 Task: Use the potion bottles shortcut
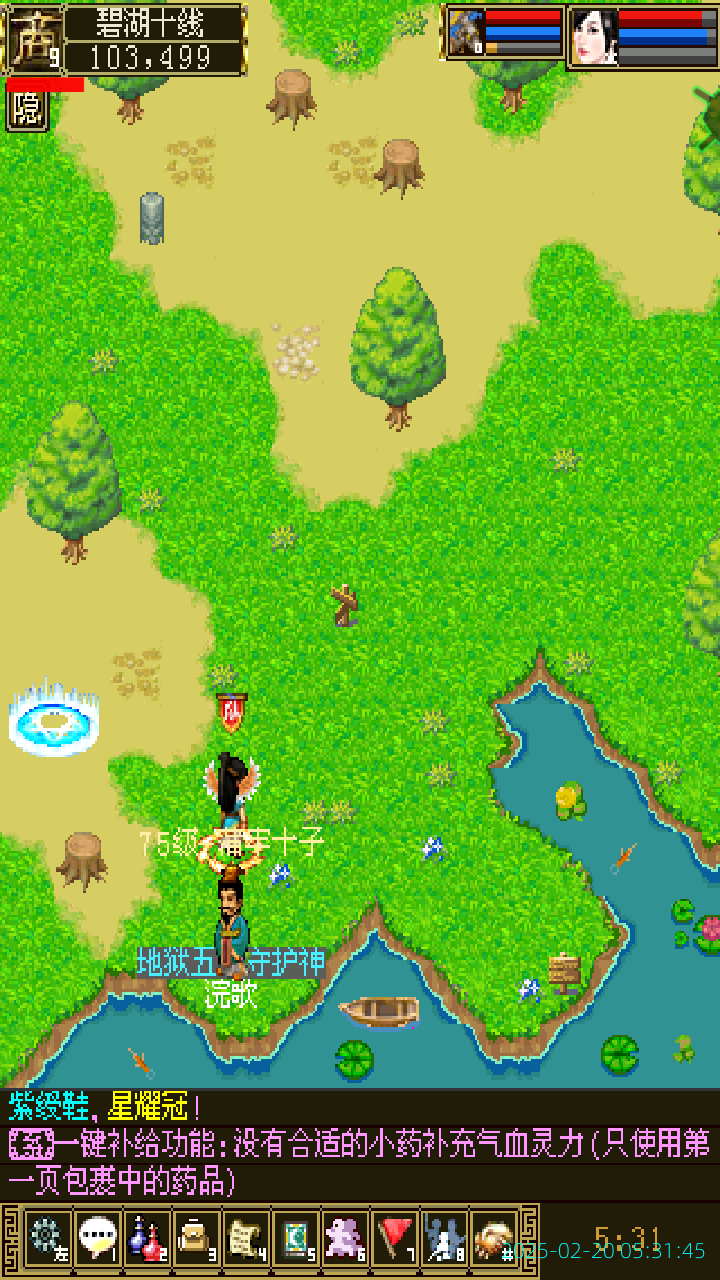click(x=147, y=1238)
